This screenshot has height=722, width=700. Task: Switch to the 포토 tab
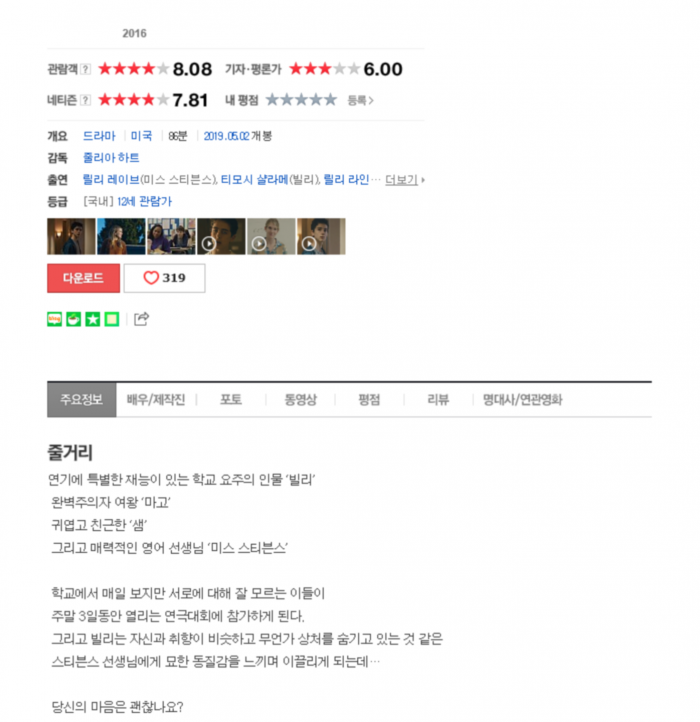pos(231,399)
